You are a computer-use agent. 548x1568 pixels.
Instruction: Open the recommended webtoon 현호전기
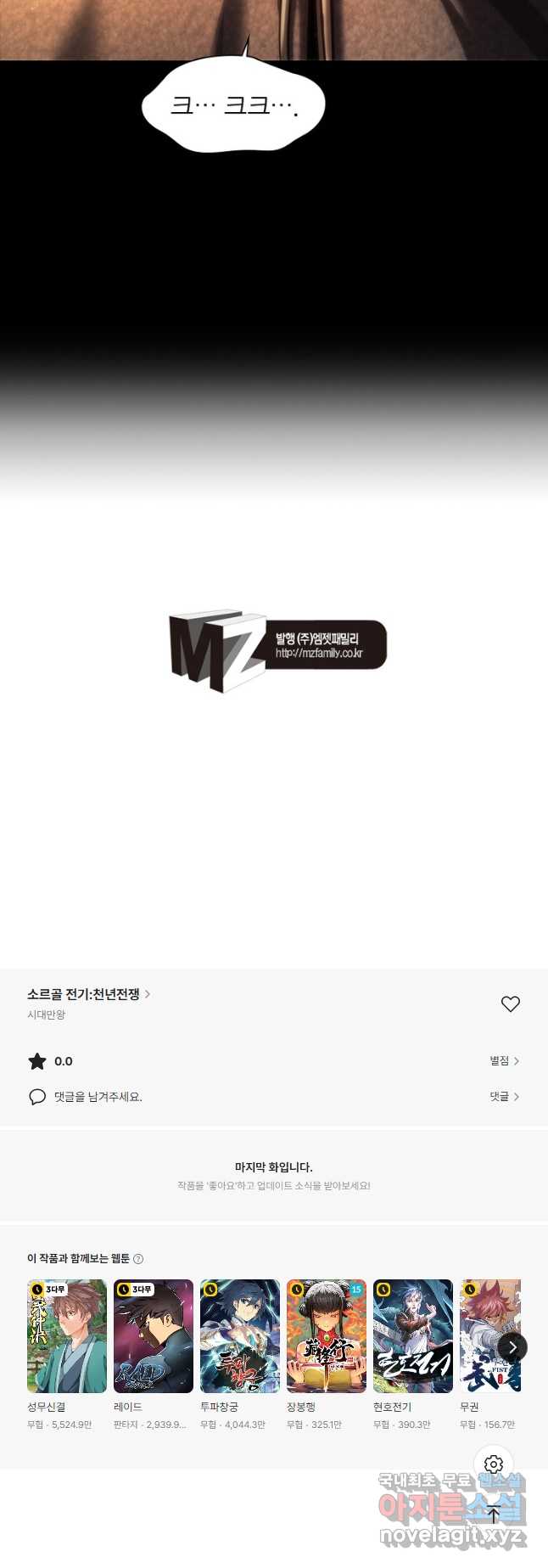pyautogui.click(x=413, y=1336)
